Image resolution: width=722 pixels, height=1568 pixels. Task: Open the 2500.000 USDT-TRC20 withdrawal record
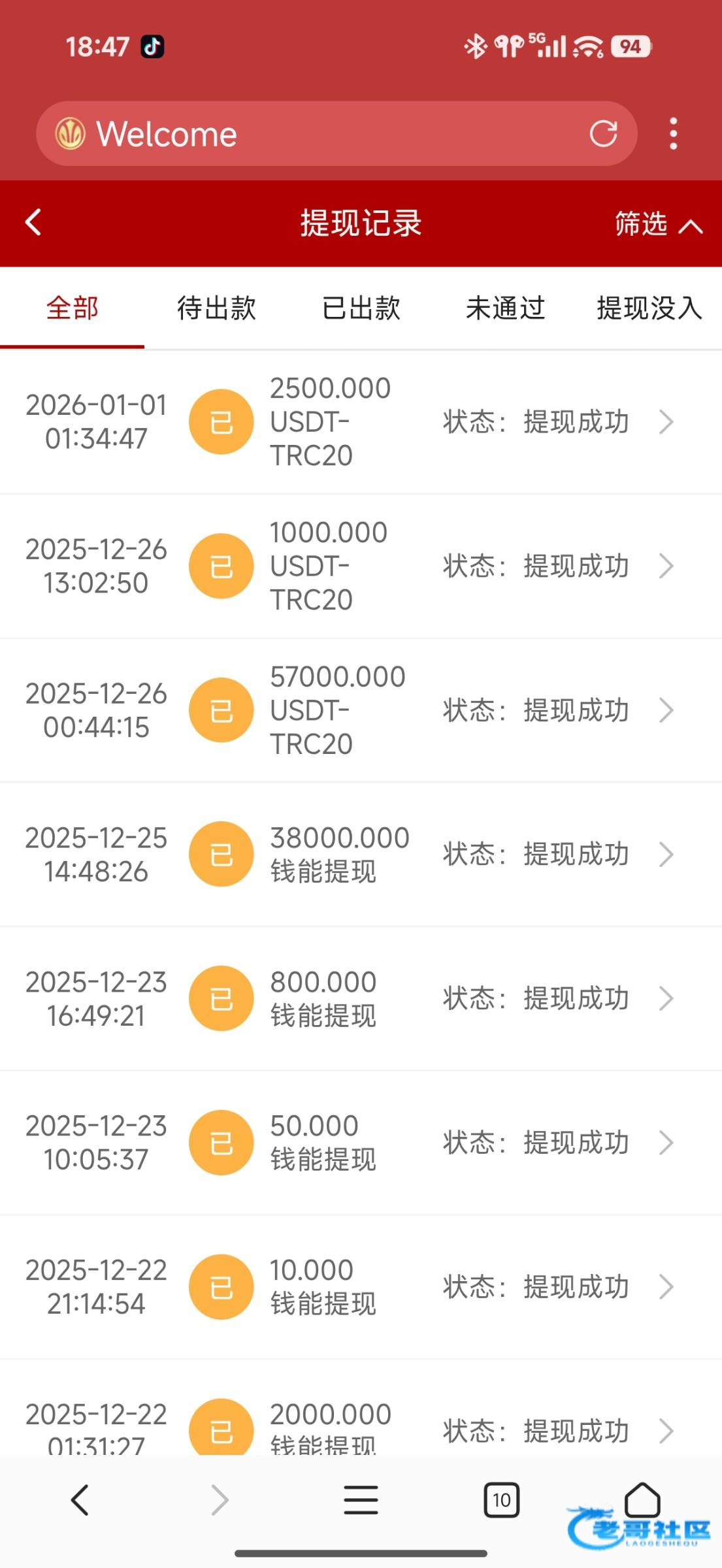(361, 422)
